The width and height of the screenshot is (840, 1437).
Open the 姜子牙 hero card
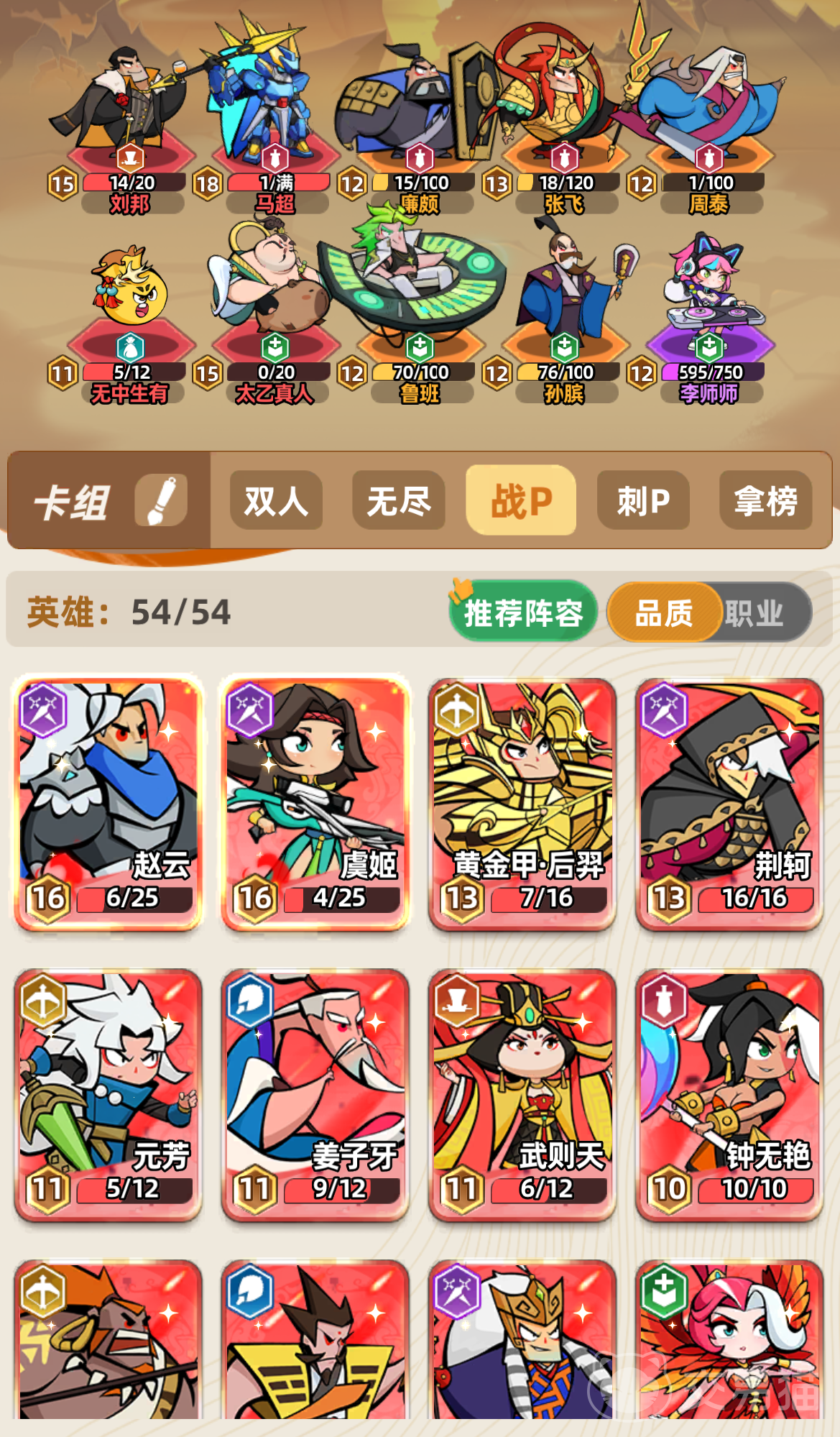pyautogui.click(x=315, y=1094)
